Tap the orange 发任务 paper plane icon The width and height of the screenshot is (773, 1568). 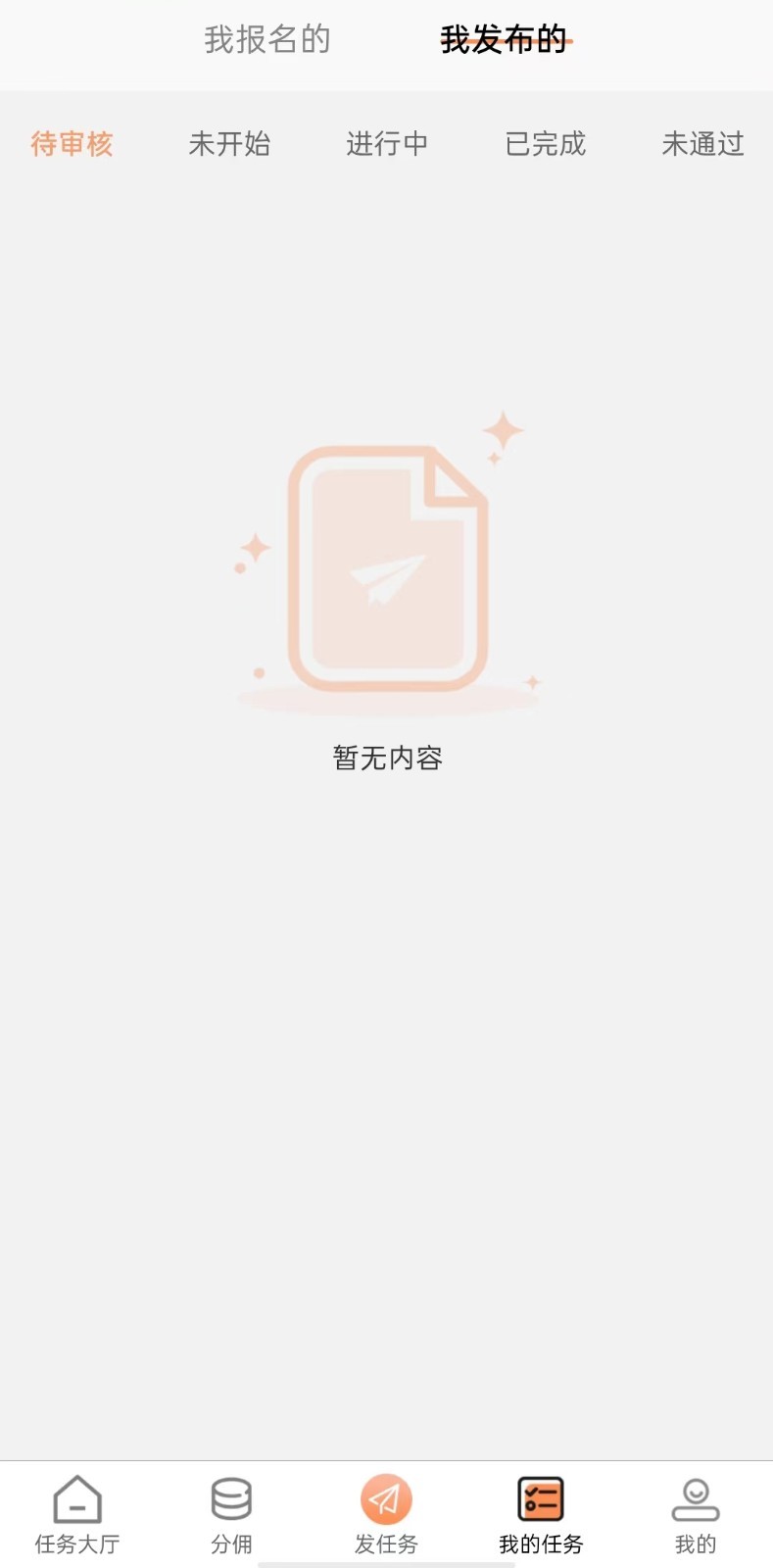pos(386,1499)
